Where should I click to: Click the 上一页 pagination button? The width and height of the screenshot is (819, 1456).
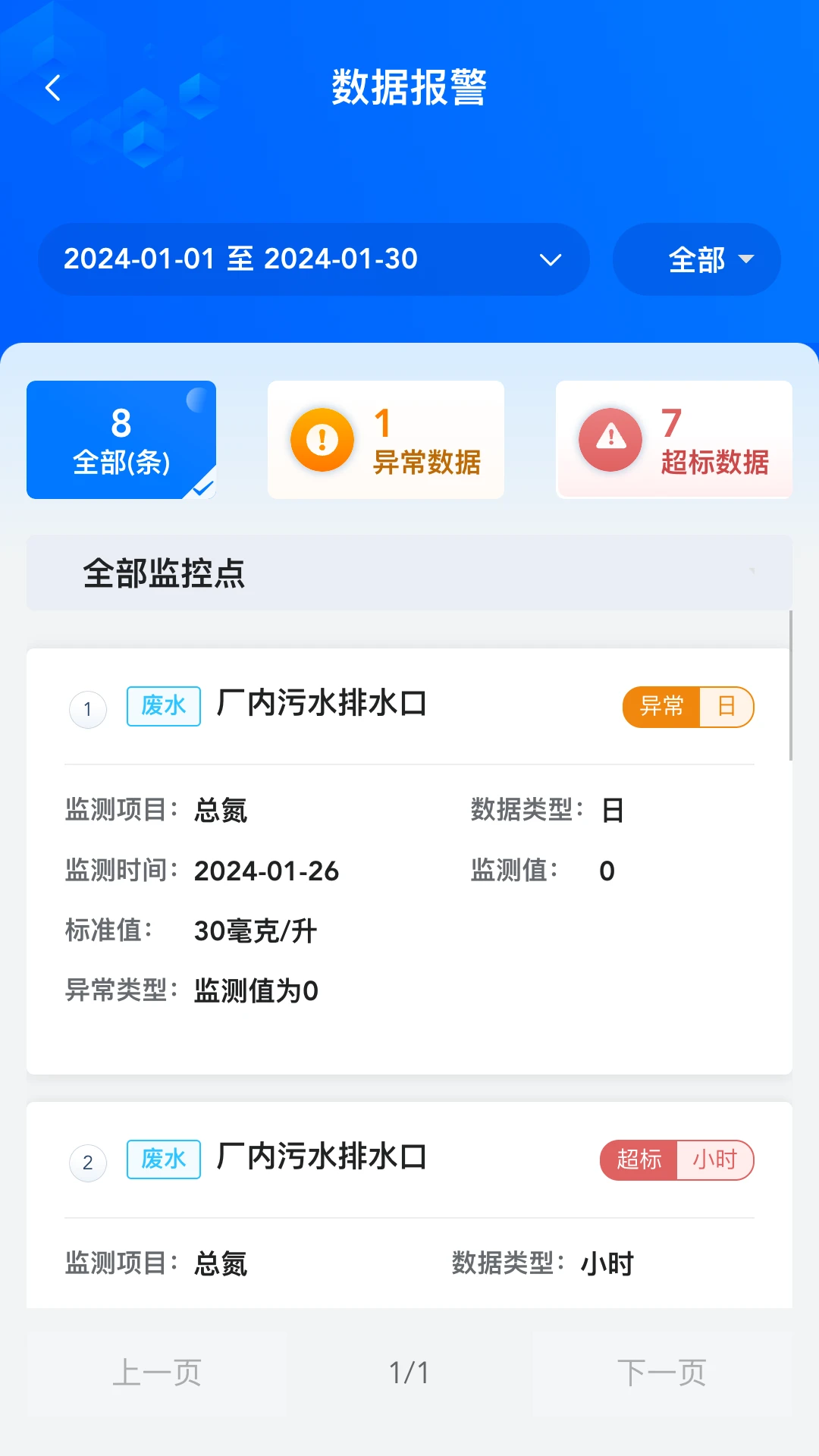pos(157,1371)
